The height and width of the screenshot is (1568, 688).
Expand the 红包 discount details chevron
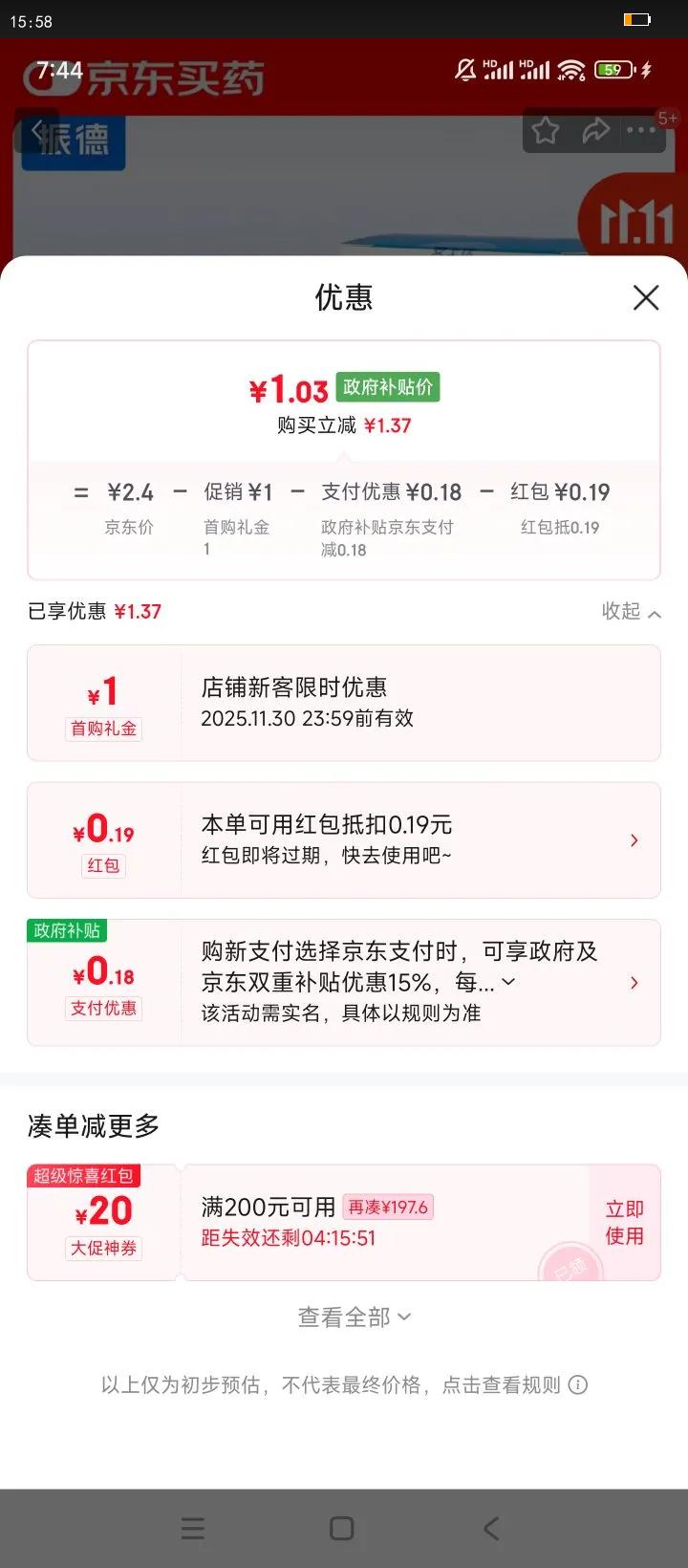[634, 839]
